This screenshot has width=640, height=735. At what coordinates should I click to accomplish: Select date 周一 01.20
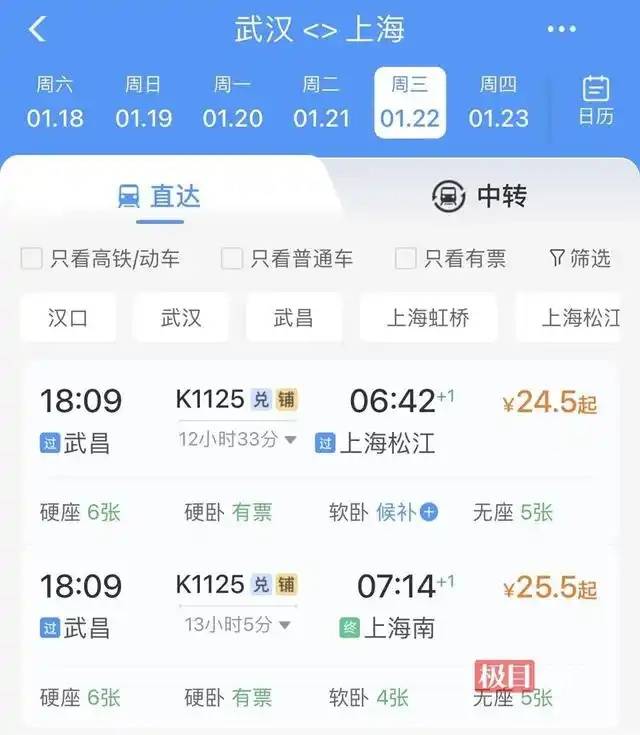pyautogui.click(x=232, y=103)
